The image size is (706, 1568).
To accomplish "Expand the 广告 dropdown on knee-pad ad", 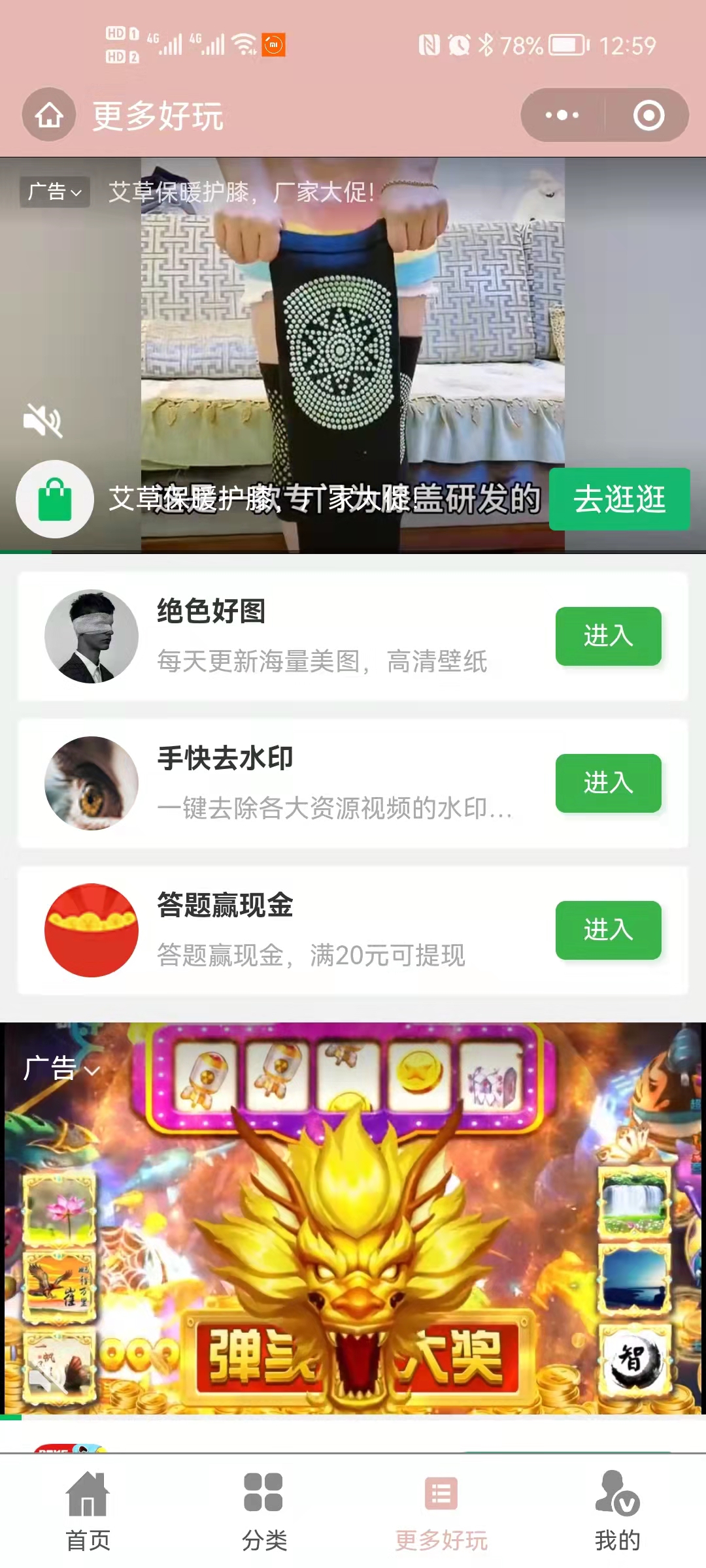I will pos(55,192).
